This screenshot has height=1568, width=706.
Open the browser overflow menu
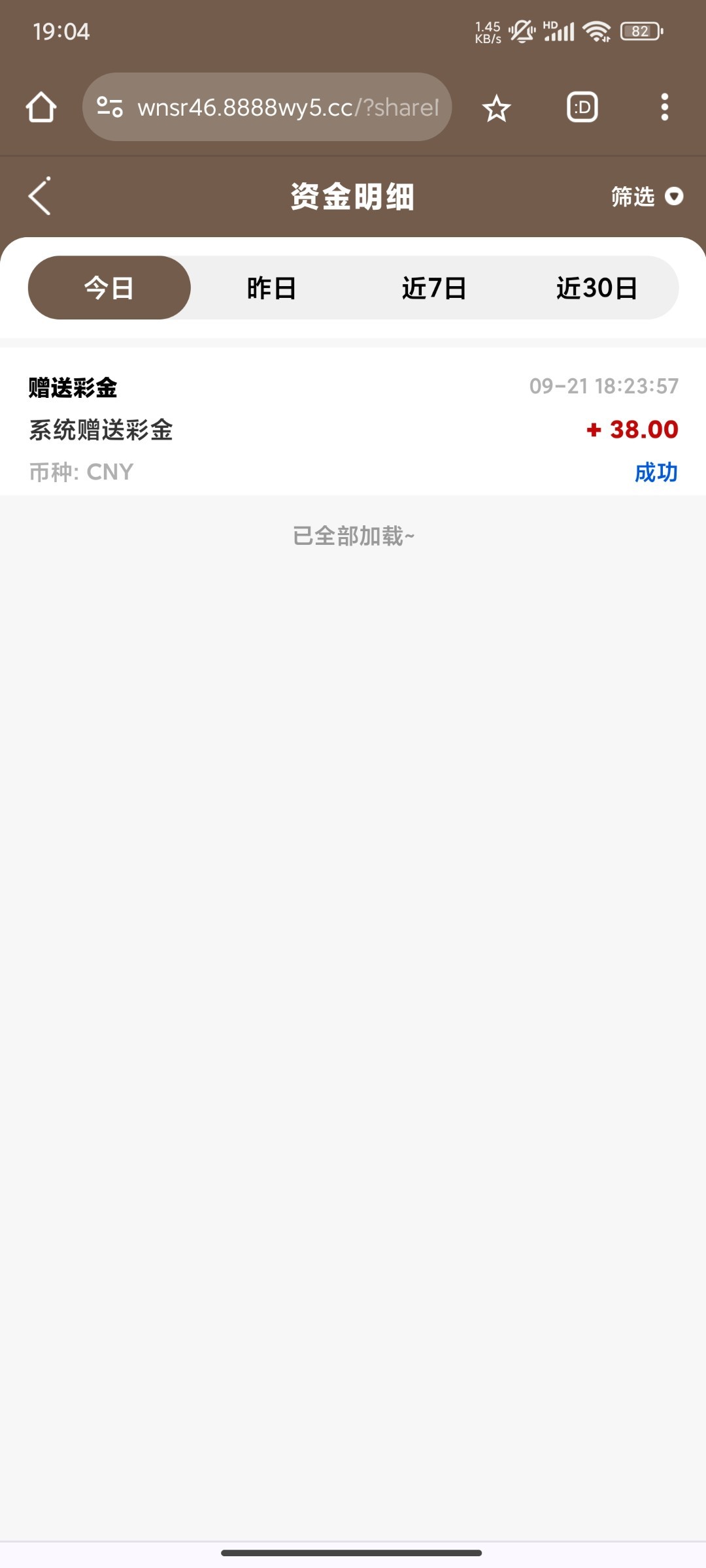point(665,107)
